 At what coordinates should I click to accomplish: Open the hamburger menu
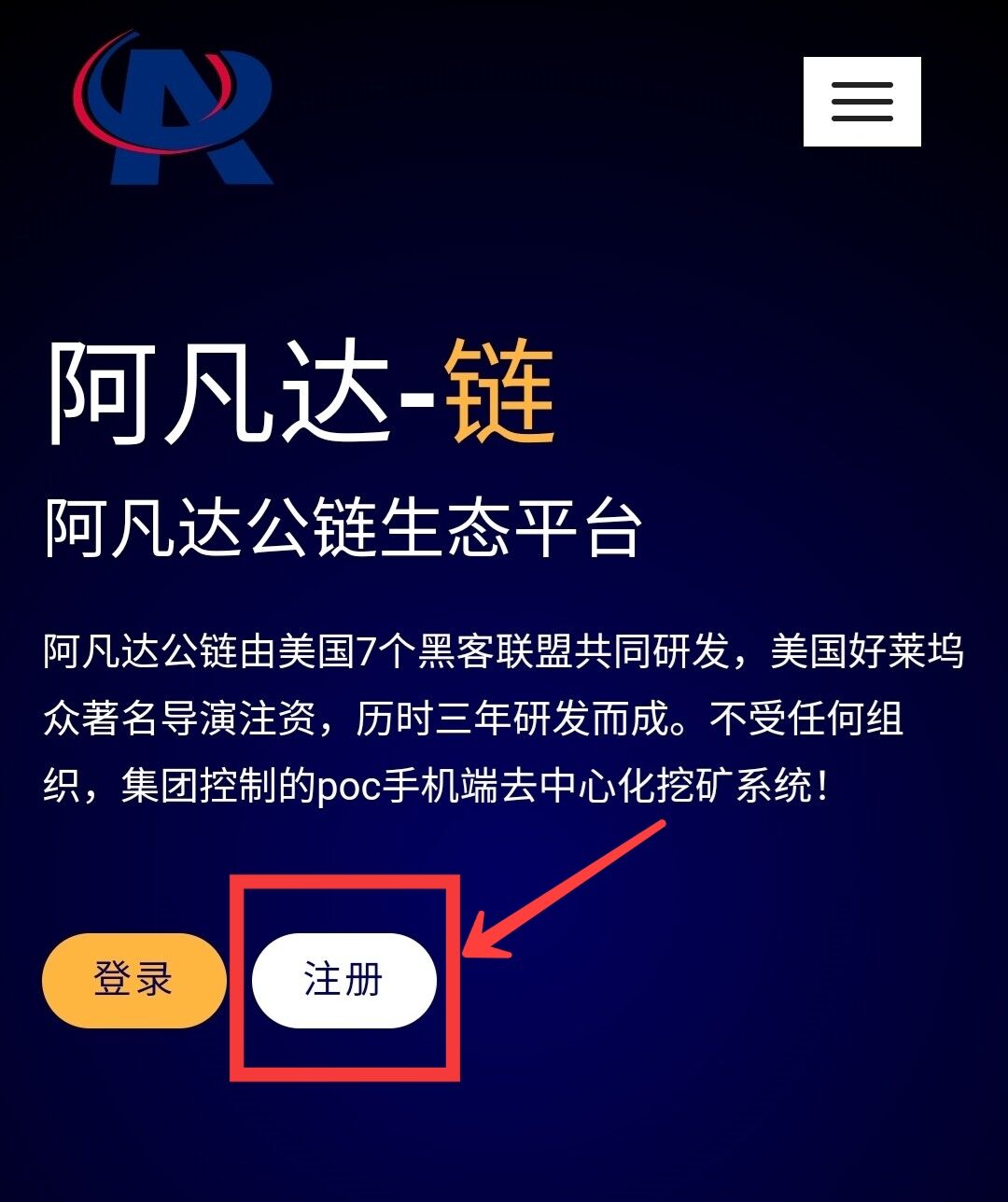(x=861, y=102)
